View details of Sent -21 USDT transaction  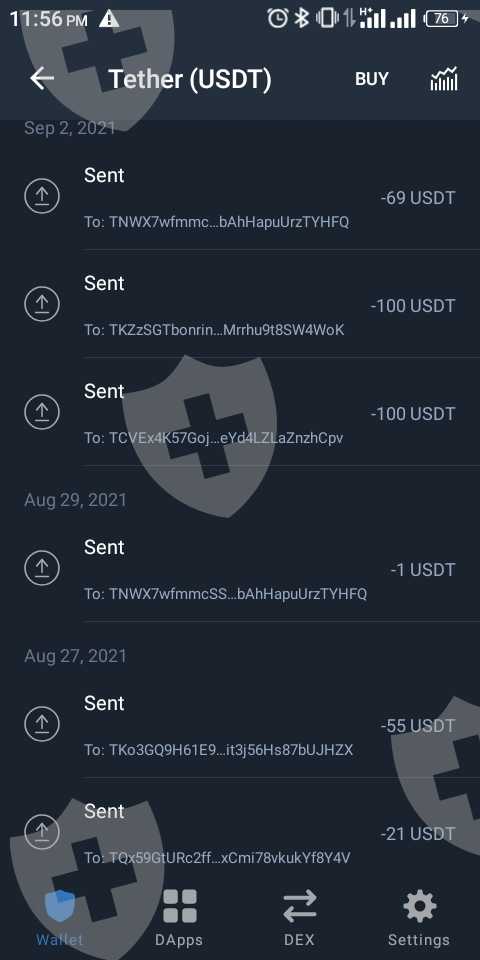point(240,832)
